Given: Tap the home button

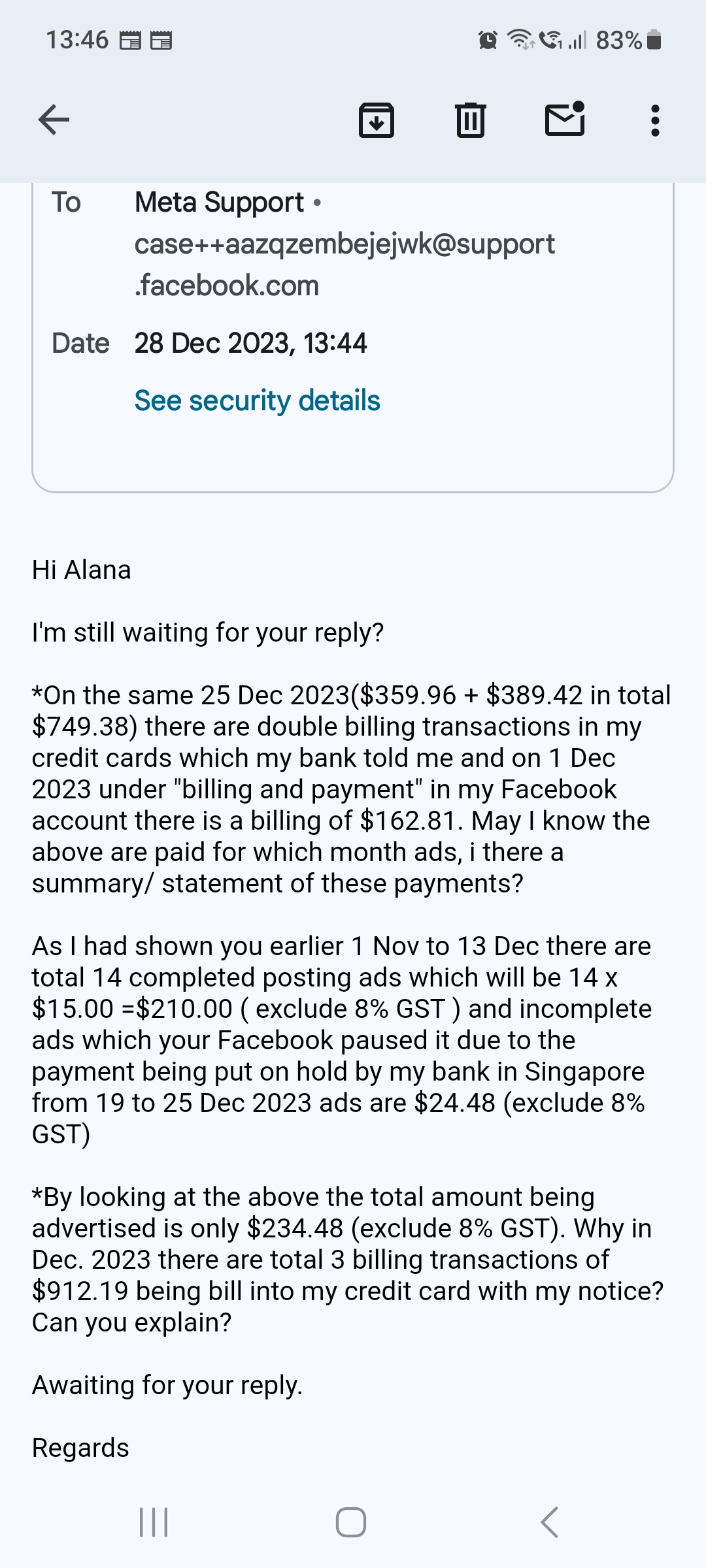Looking at the screenshot, I should point(350,1522).
